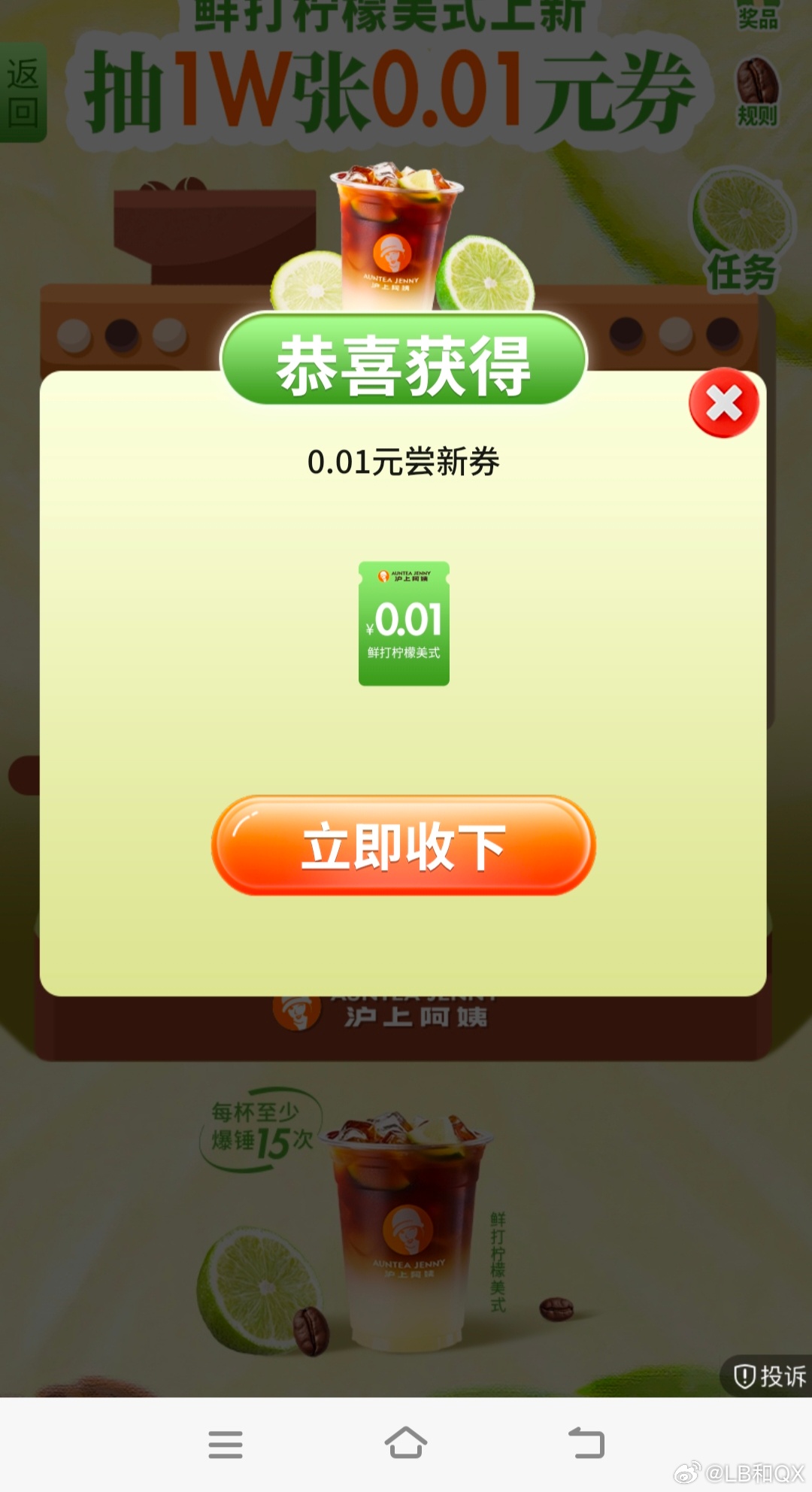Tap the system back button

586,1444
